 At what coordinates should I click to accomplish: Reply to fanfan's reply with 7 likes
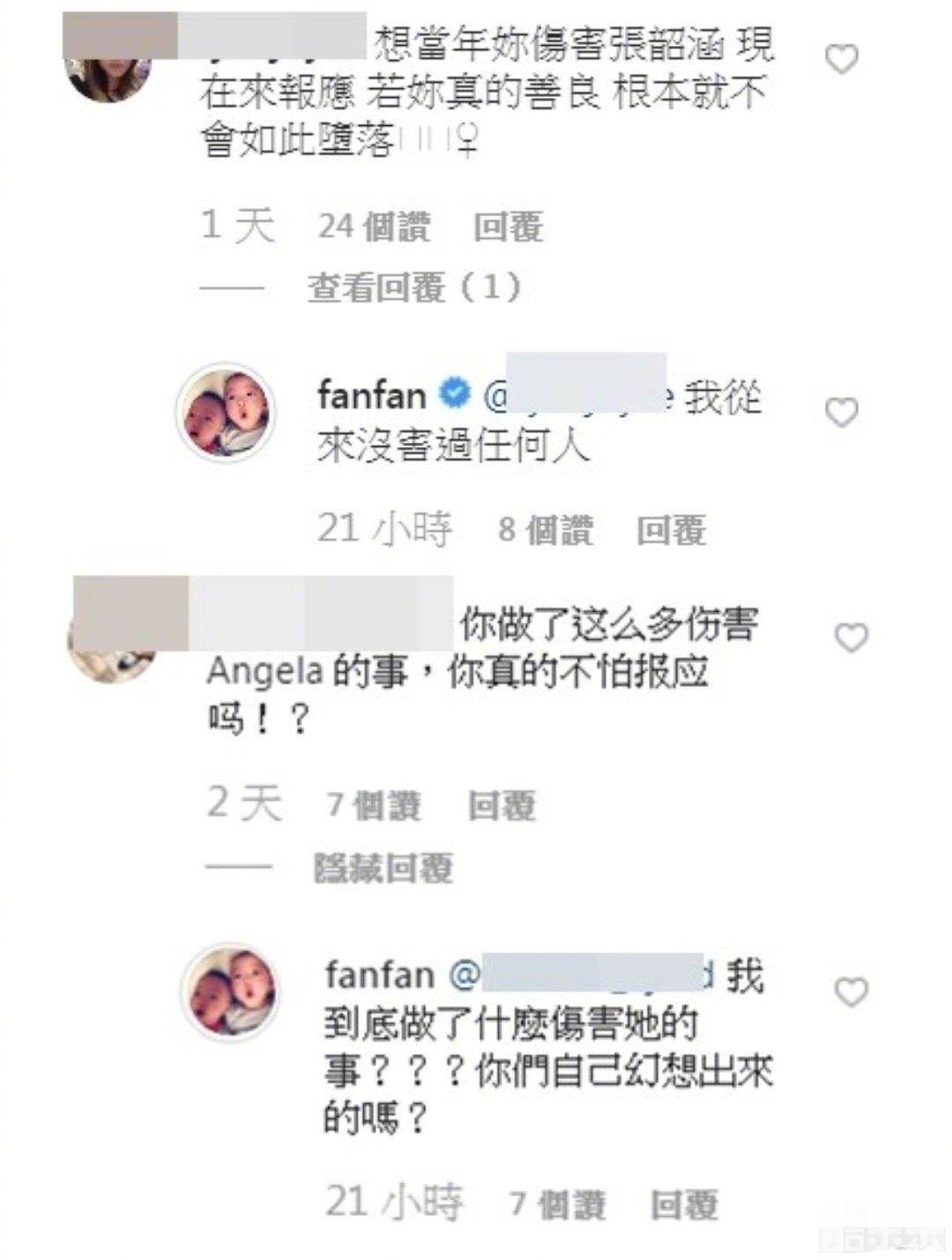point(684,1204)
